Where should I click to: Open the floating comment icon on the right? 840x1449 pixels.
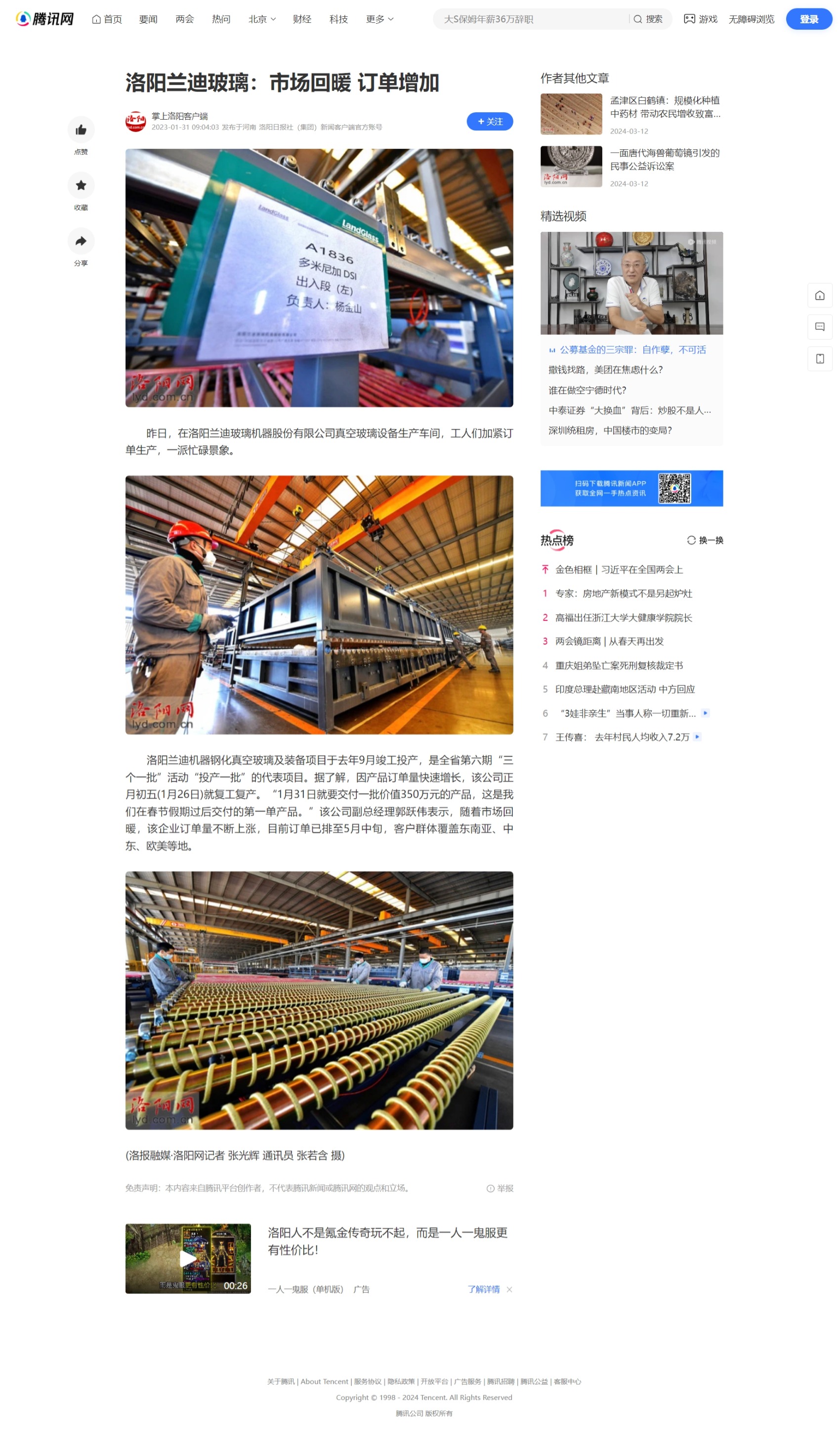[819, 327]
